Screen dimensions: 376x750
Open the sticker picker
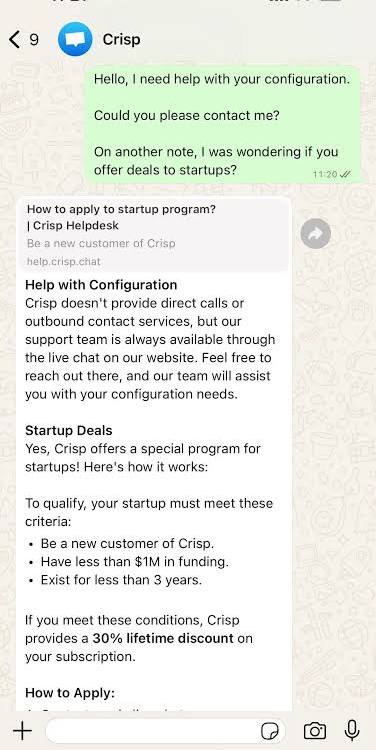[x=270, y=731]
